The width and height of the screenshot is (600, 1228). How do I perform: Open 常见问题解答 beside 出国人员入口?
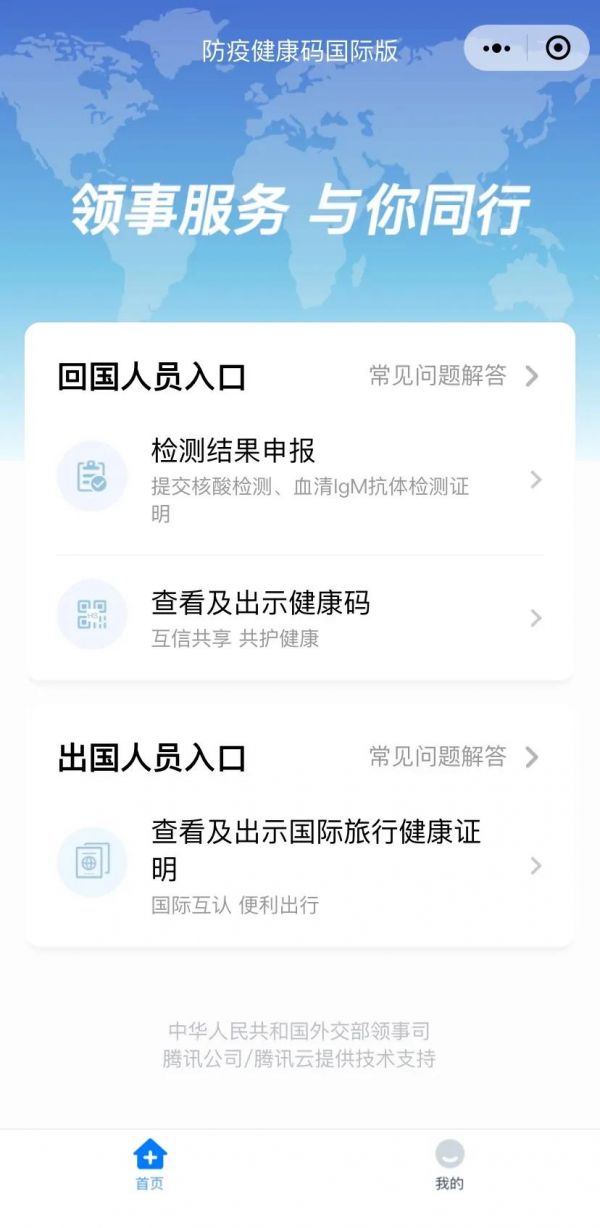pos(455,757)
